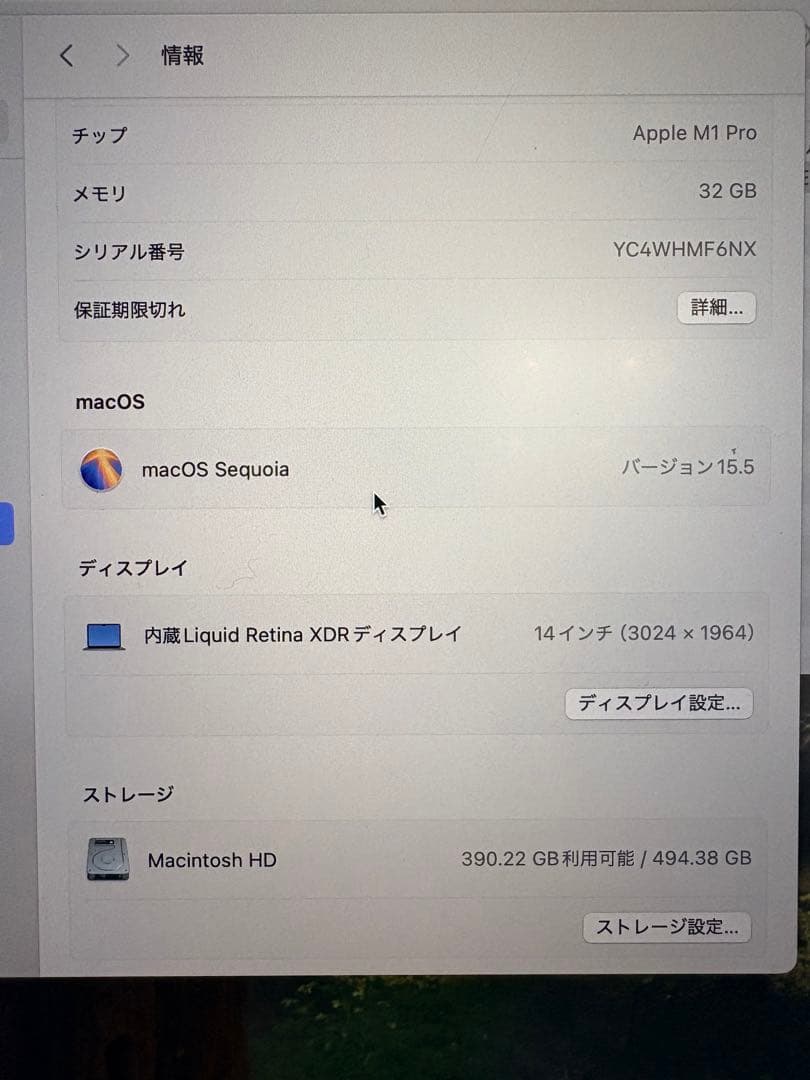The image size is (810, 1080).
Task: Click the 情報 title in the header
Action: 181,56
